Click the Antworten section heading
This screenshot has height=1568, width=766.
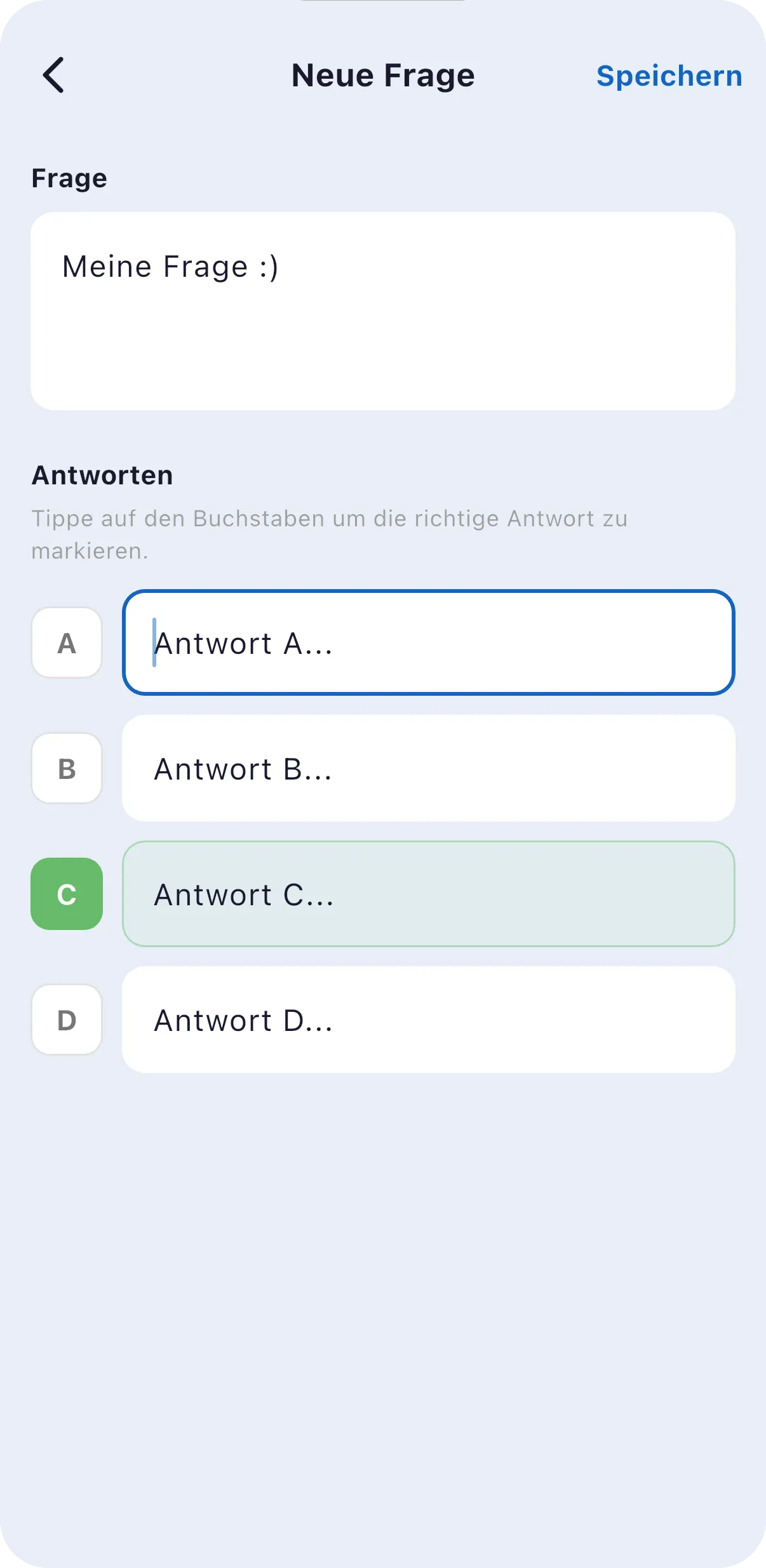point(102,475)
